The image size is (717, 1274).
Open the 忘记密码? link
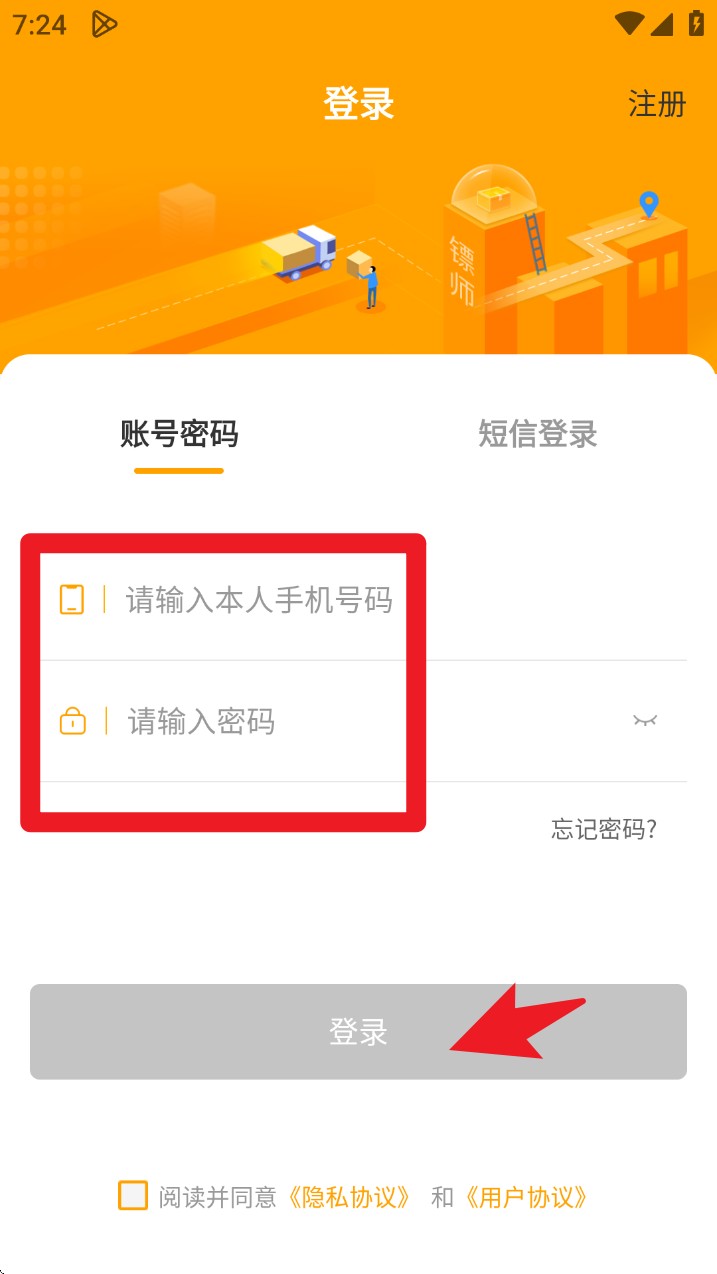[604, 829]
